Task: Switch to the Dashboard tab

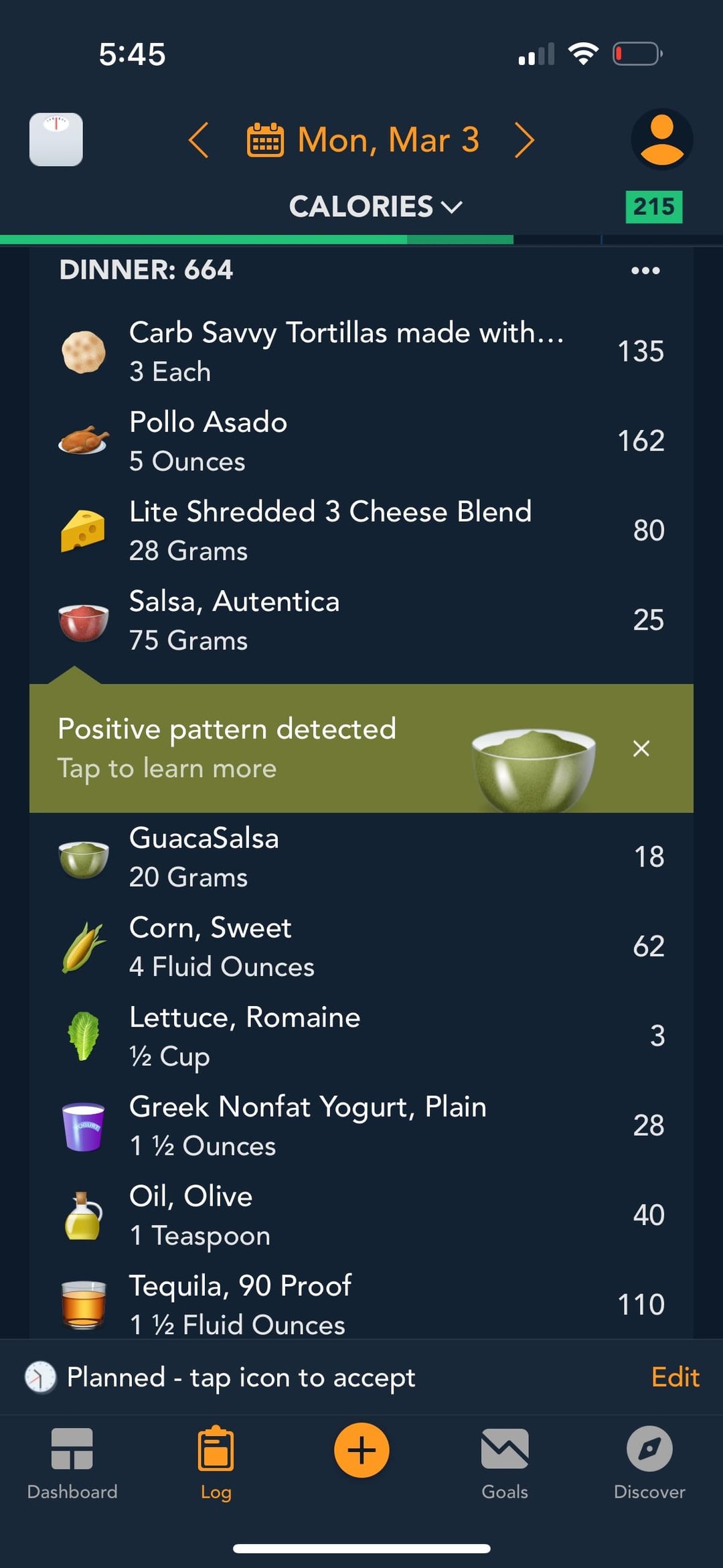Action: point(72,1464)
